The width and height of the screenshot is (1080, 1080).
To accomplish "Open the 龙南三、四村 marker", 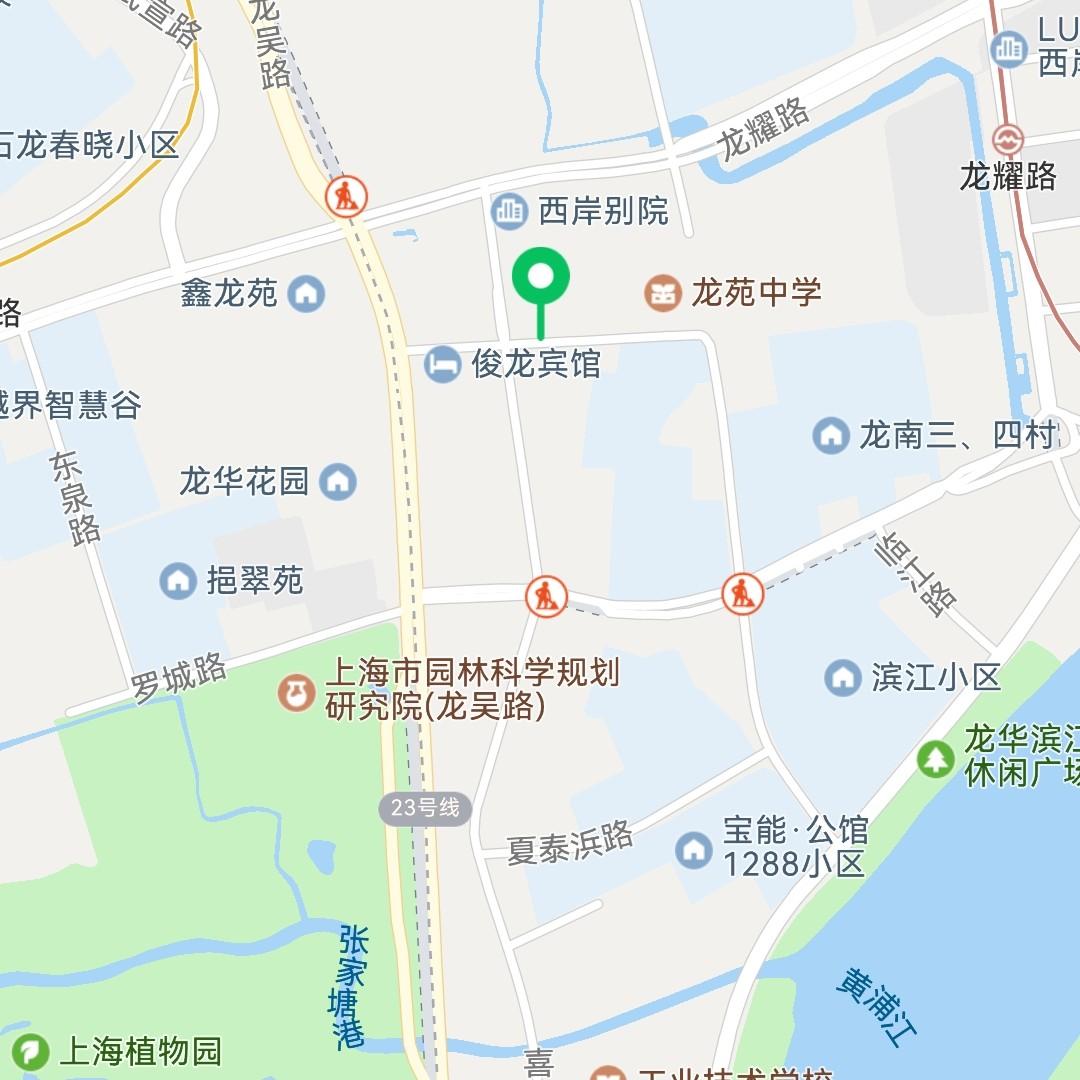I will 831,435.
